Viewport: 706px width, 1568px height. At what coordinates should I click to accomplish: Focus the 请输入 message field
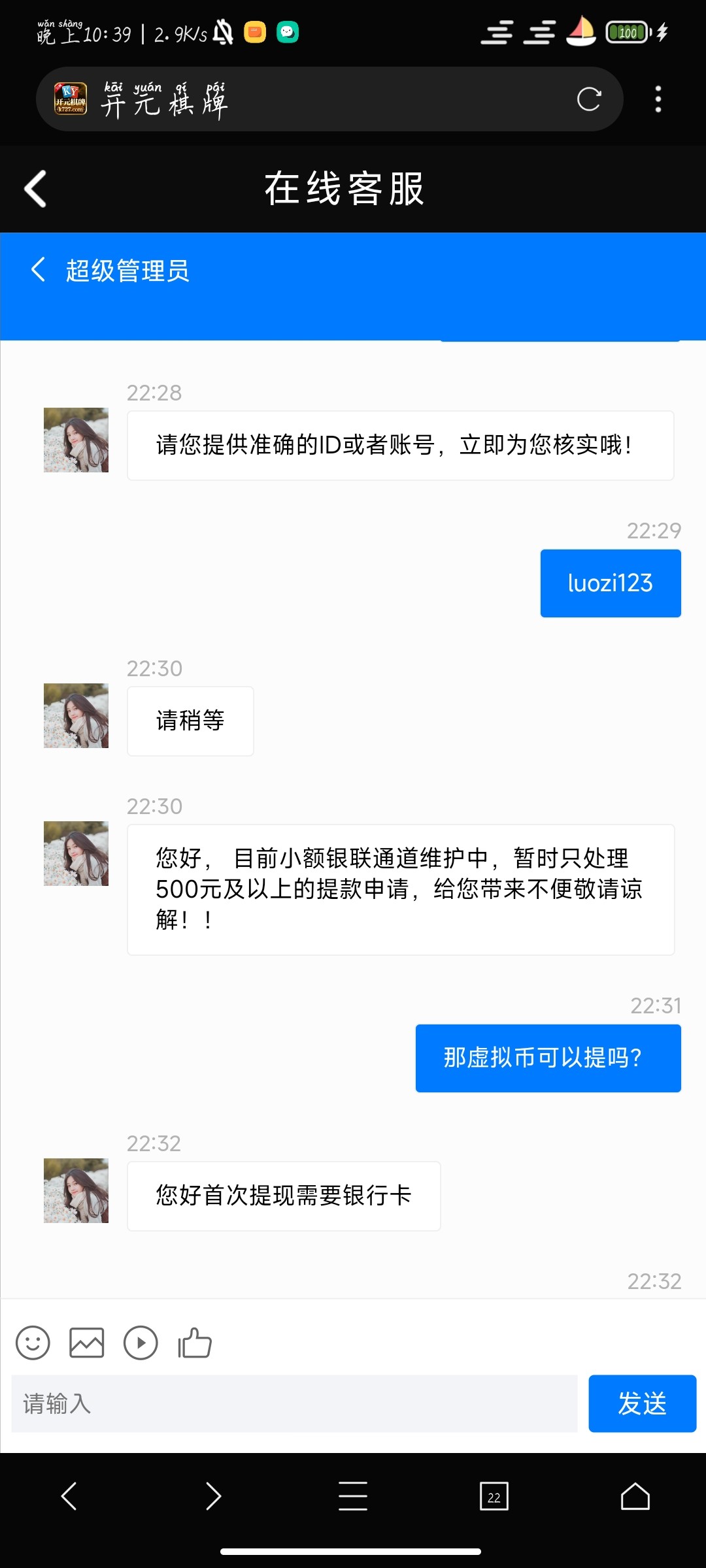pyautogui.click(x=294, y=1403)
